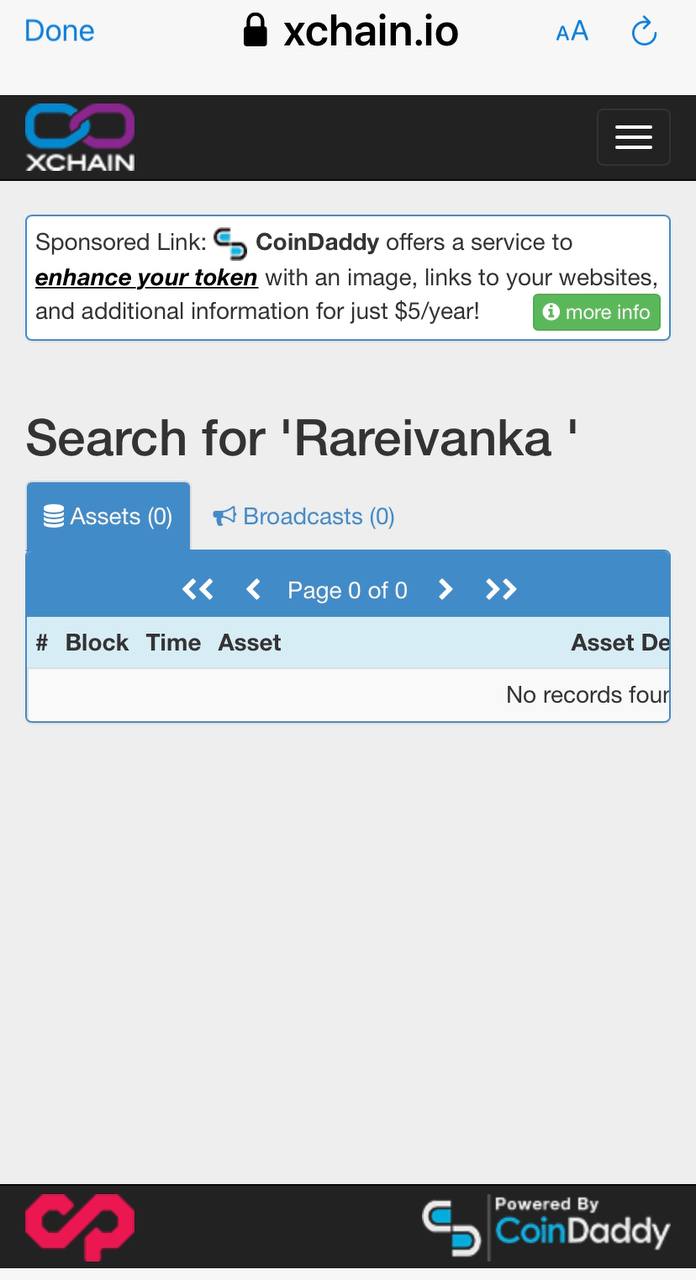This screenshot has height=1280, width=696.
Task: Switch to the Broadcasts (0) tab
Action: 304,516
